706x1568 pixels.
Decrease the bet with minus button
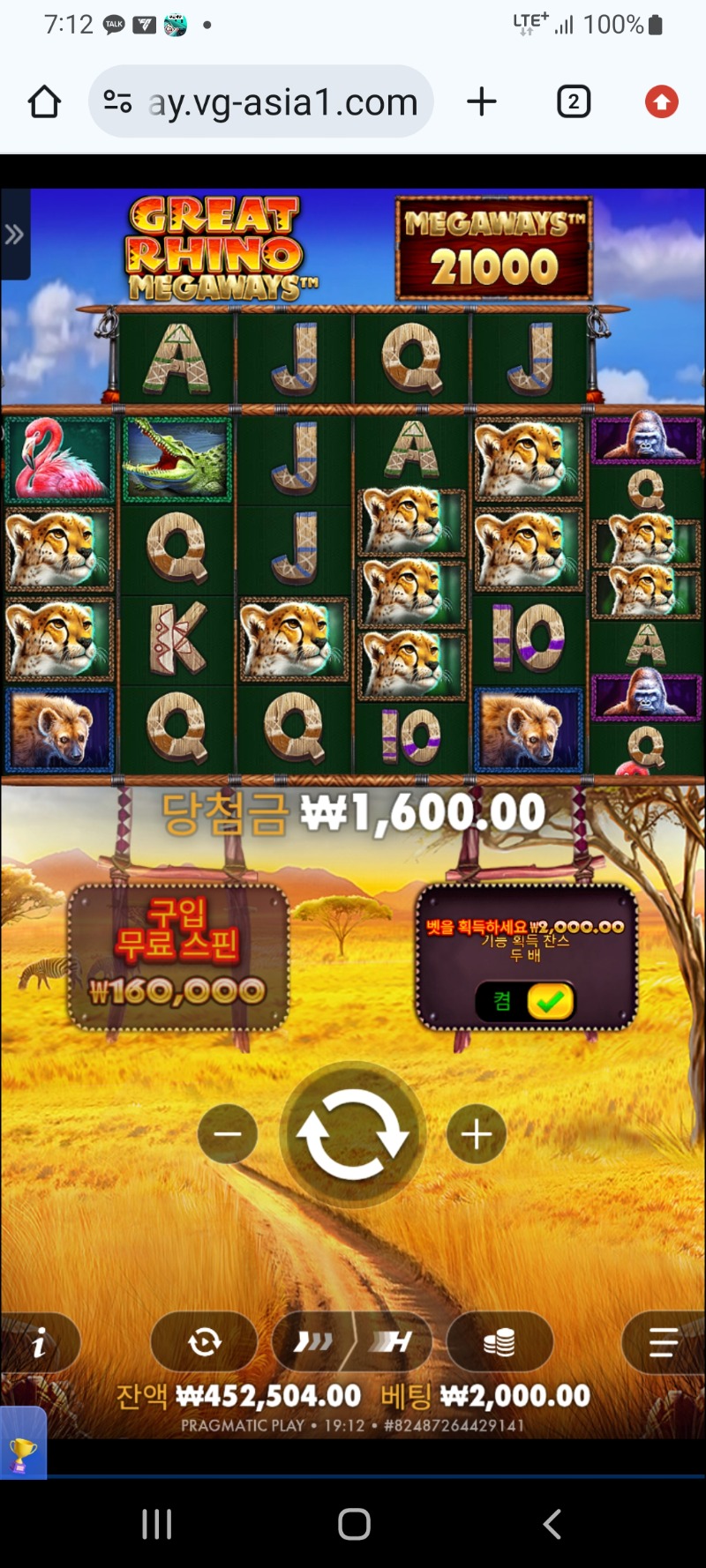click(228, 1134)
